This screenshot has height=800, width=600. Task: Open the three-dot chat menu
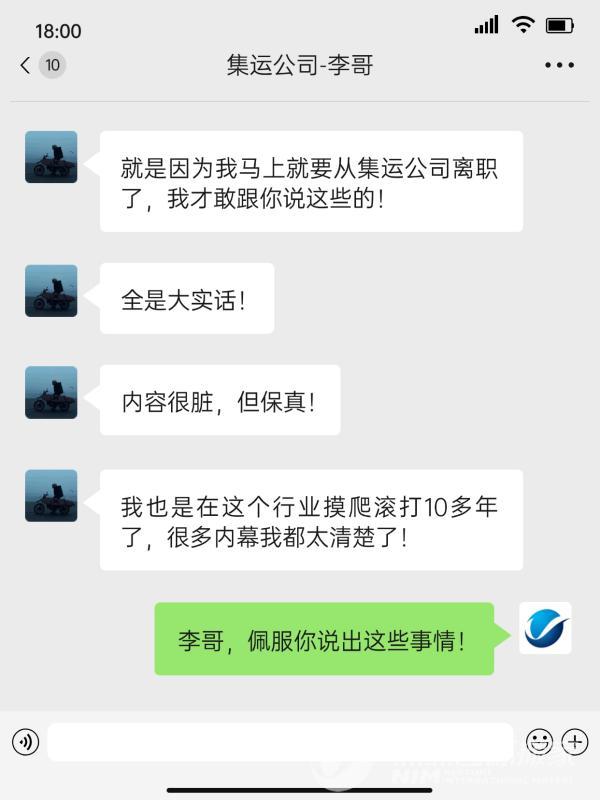coord(559,66)
